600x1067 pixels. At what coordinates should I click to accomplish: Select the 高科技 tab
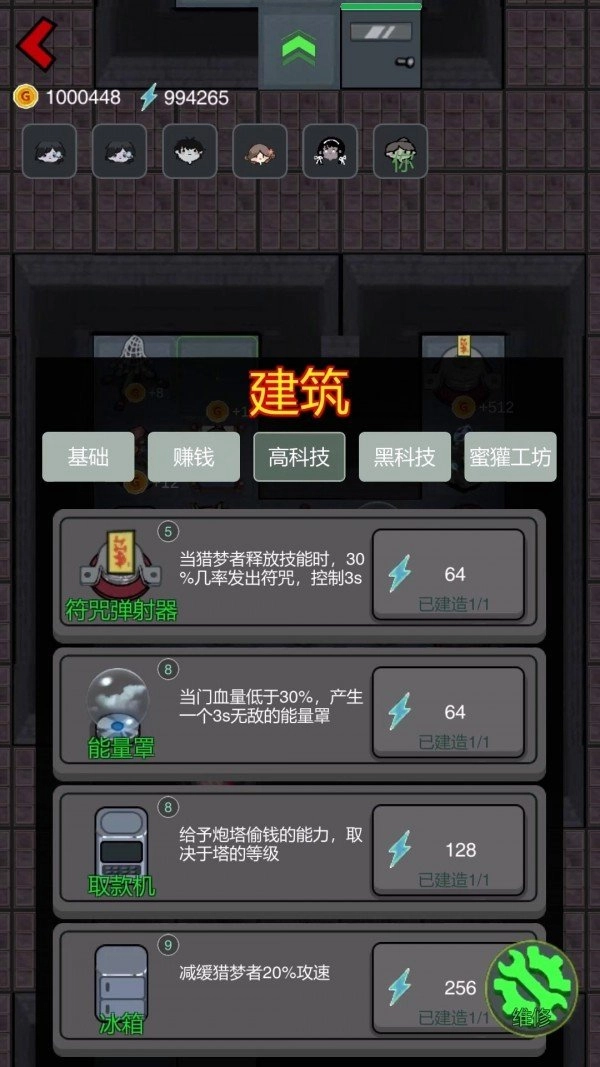coord(299,457)
